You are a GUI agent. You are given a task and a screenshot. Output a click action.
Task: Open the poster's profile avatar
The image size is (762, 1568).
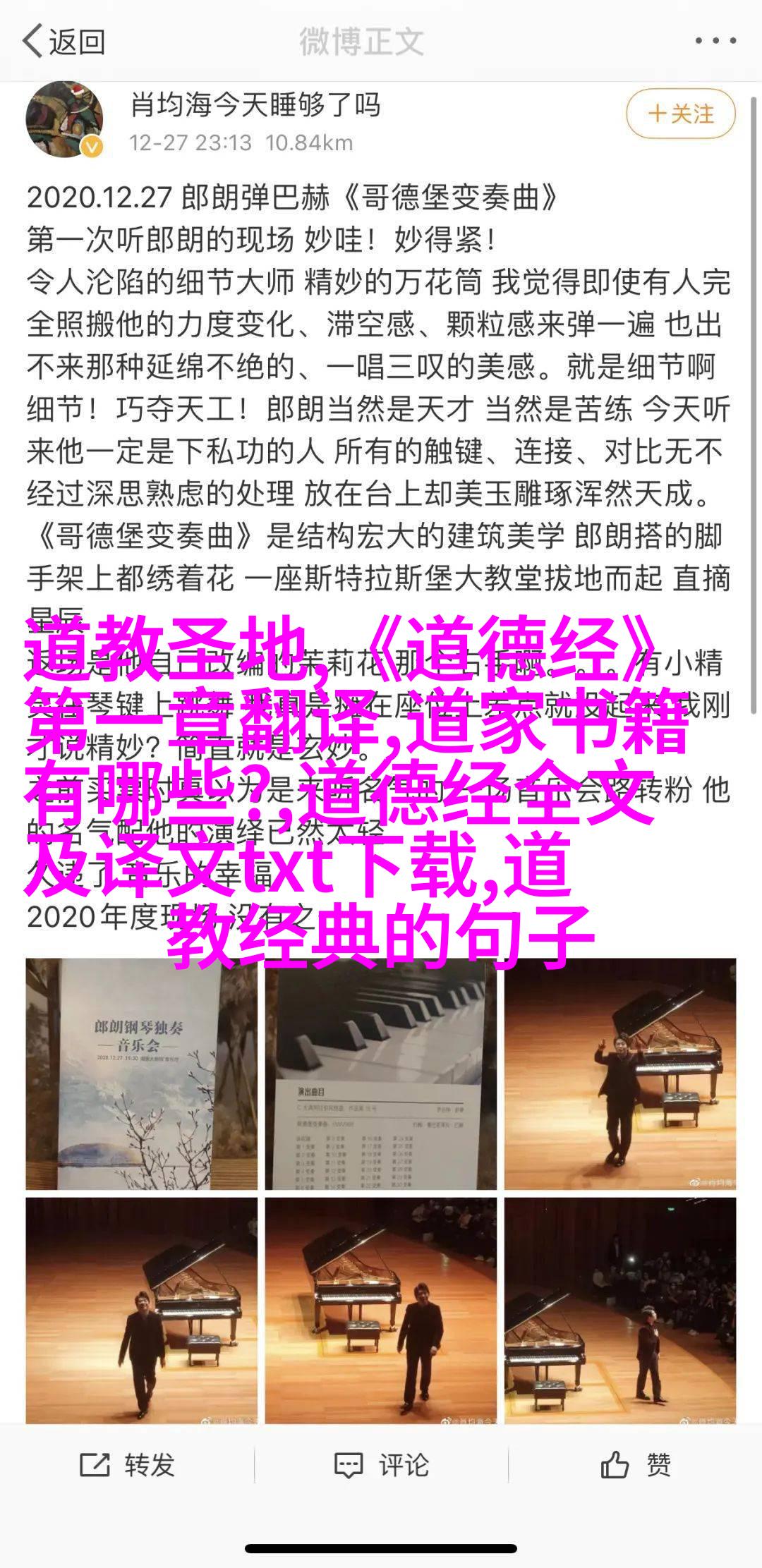tap(64, 118)
